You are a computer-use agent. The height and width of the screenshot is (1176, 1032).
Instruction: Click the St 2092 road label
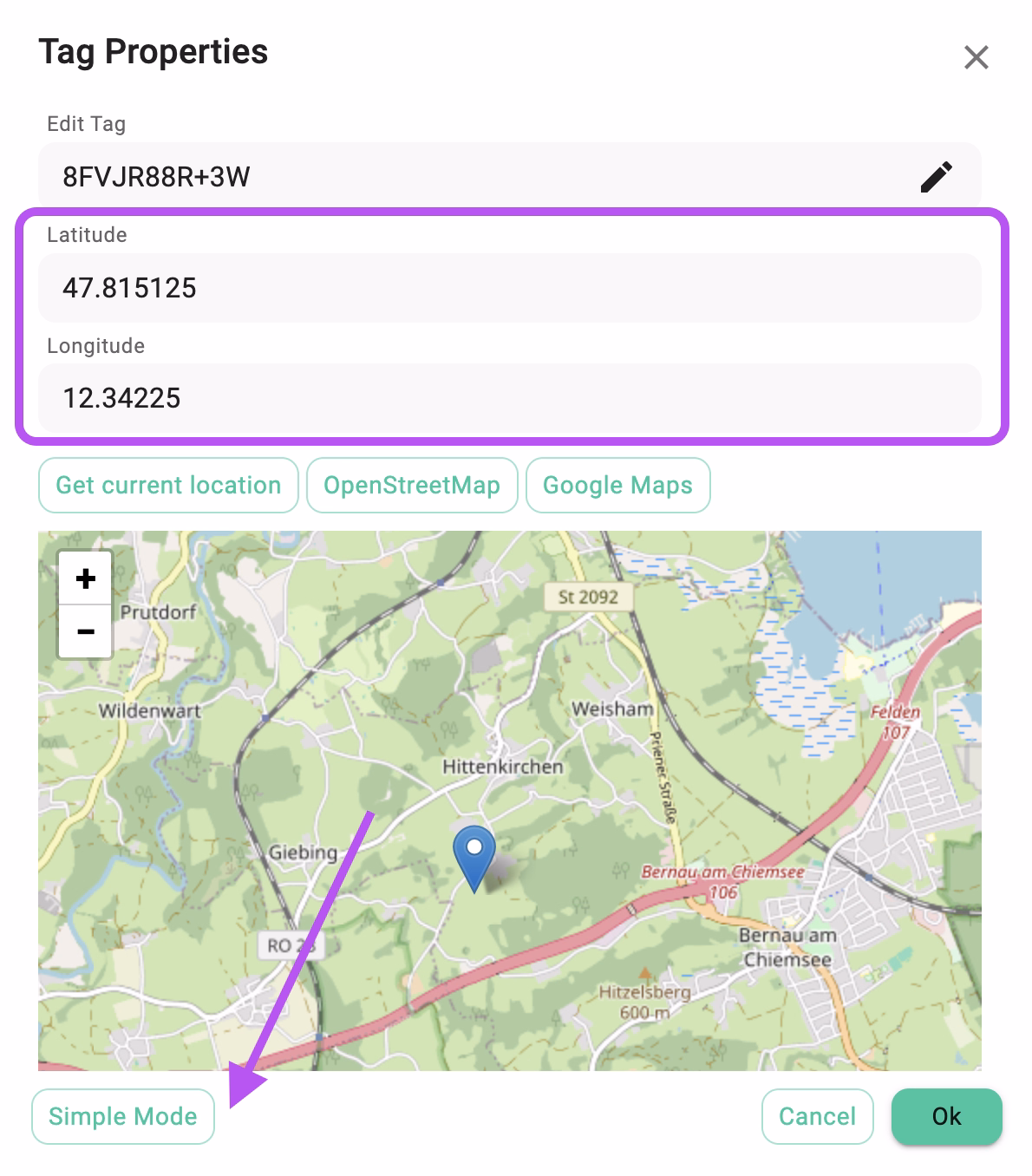coord(589,596)
